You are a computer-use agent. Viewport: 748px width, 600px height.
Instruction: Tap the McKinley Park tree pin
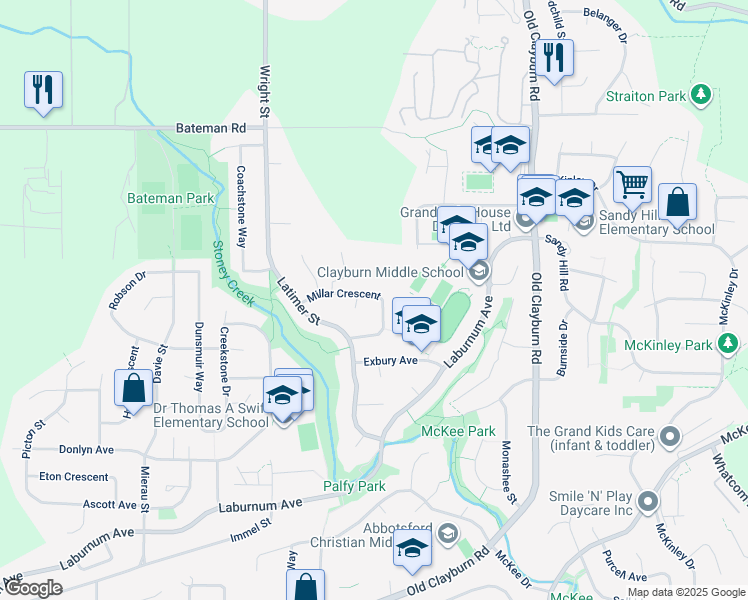tap(728, 343)
